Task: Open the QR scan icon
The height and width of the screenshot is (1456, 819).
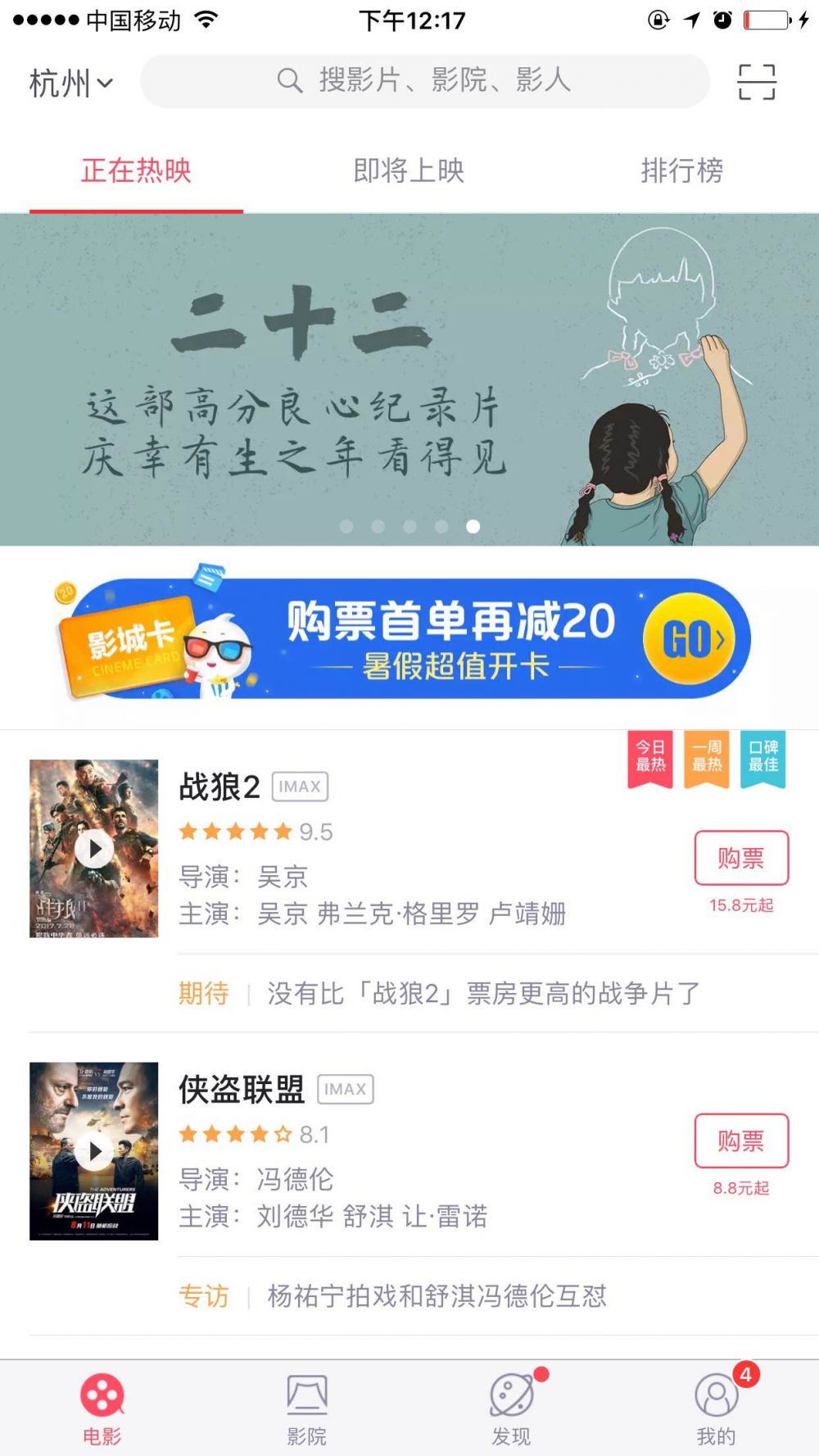Action: 756,82
